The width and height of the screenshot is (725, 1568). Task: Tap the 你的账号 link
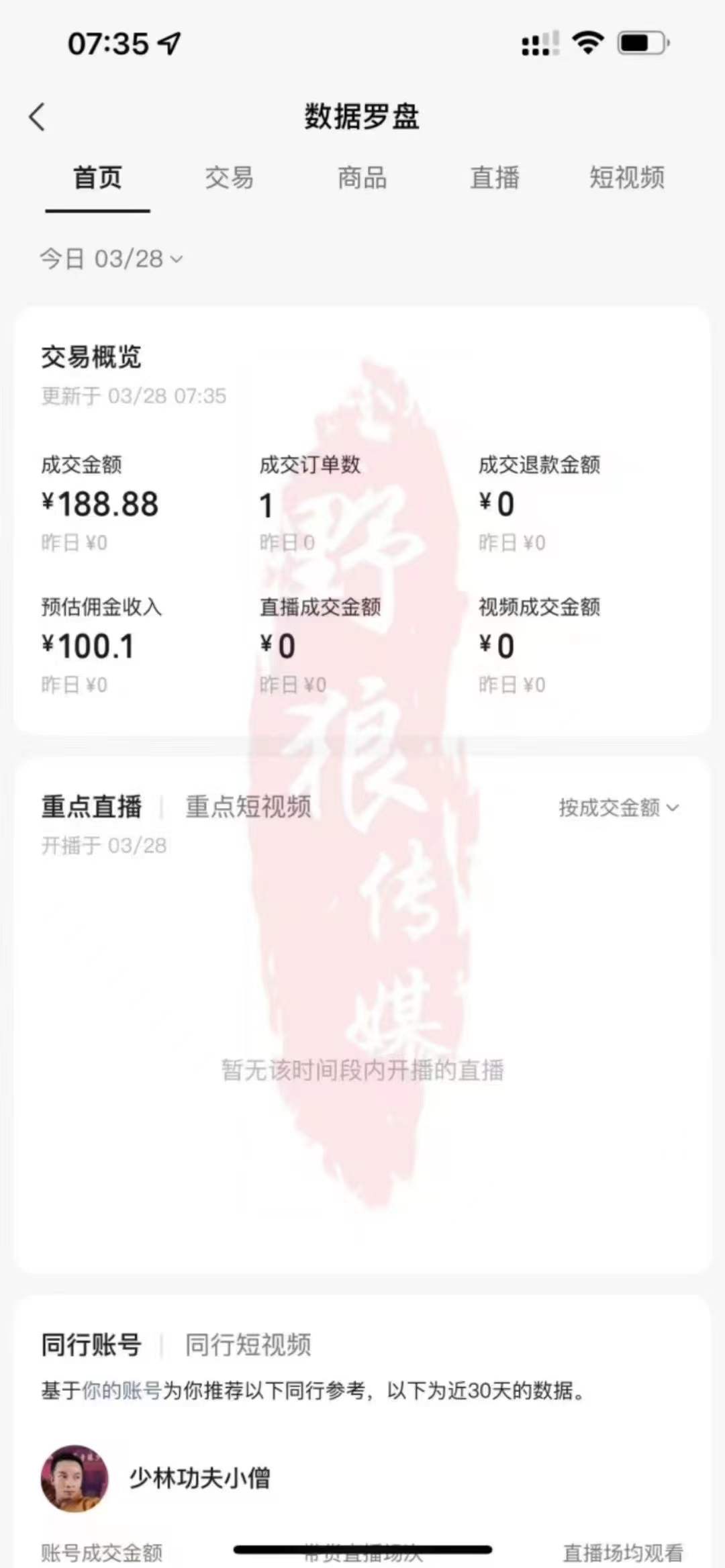pos(122,1390)
